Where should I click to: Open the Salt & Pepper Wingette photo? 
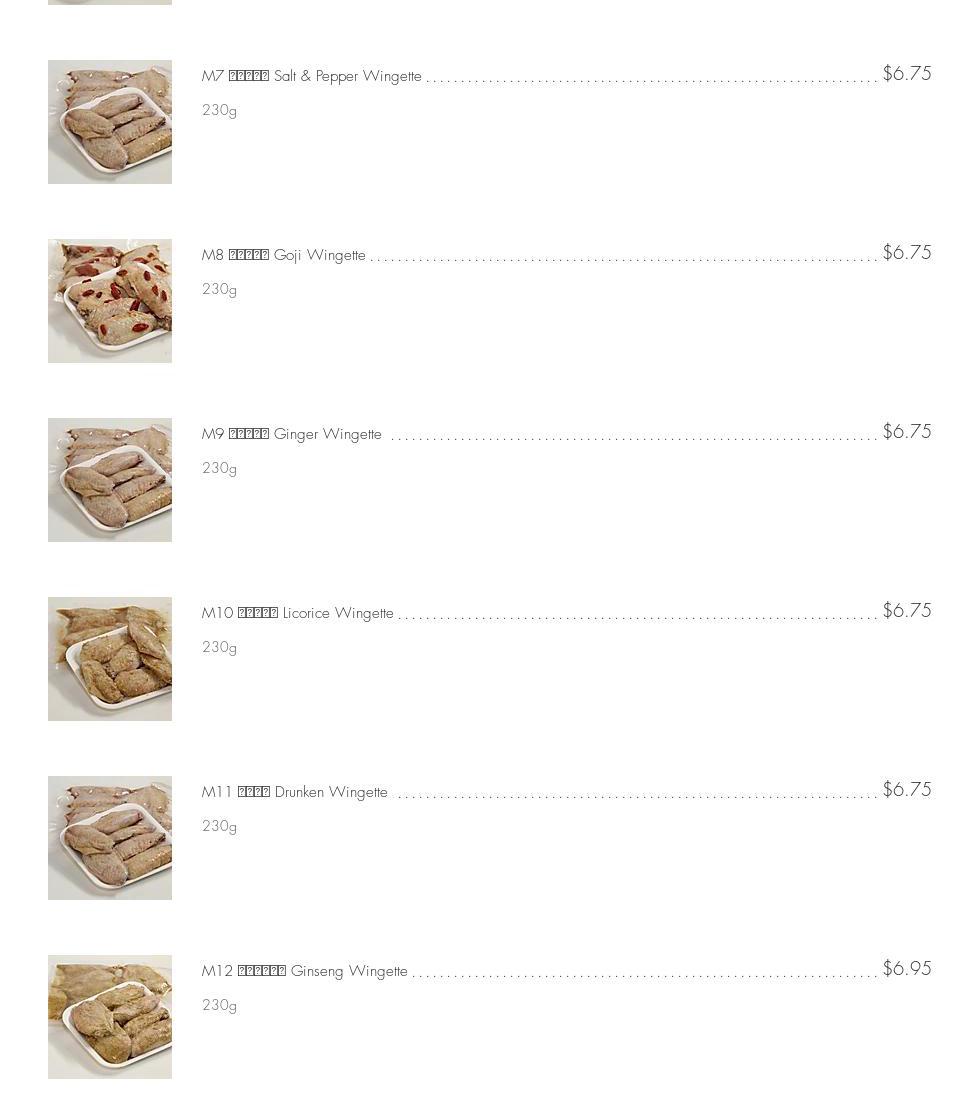[110, 122]
